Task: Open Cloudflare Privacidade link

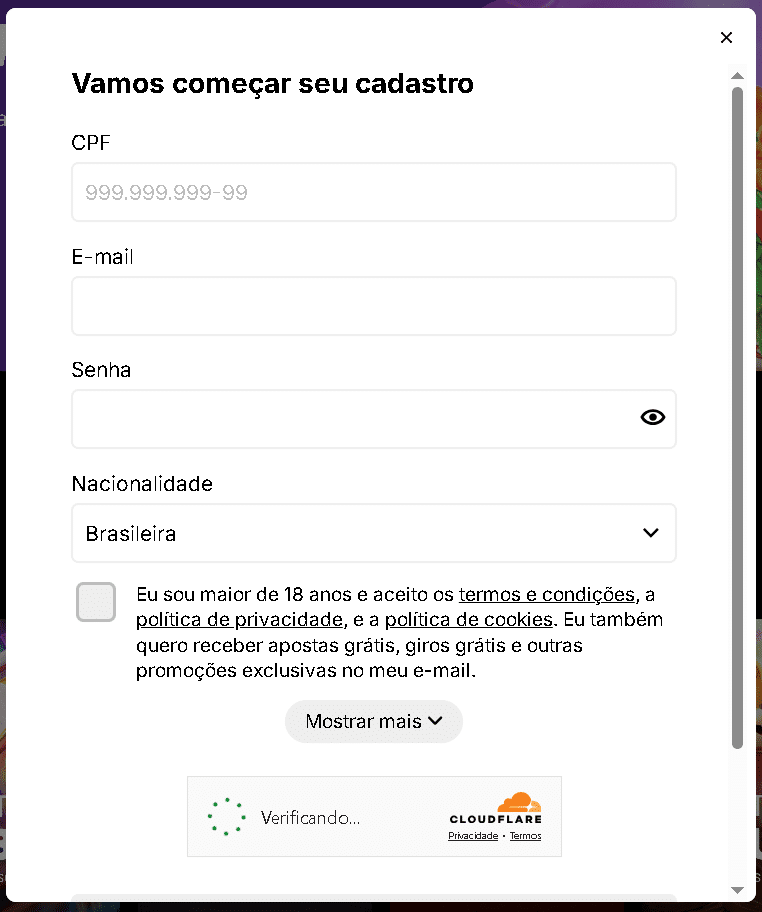Action: 473,836
